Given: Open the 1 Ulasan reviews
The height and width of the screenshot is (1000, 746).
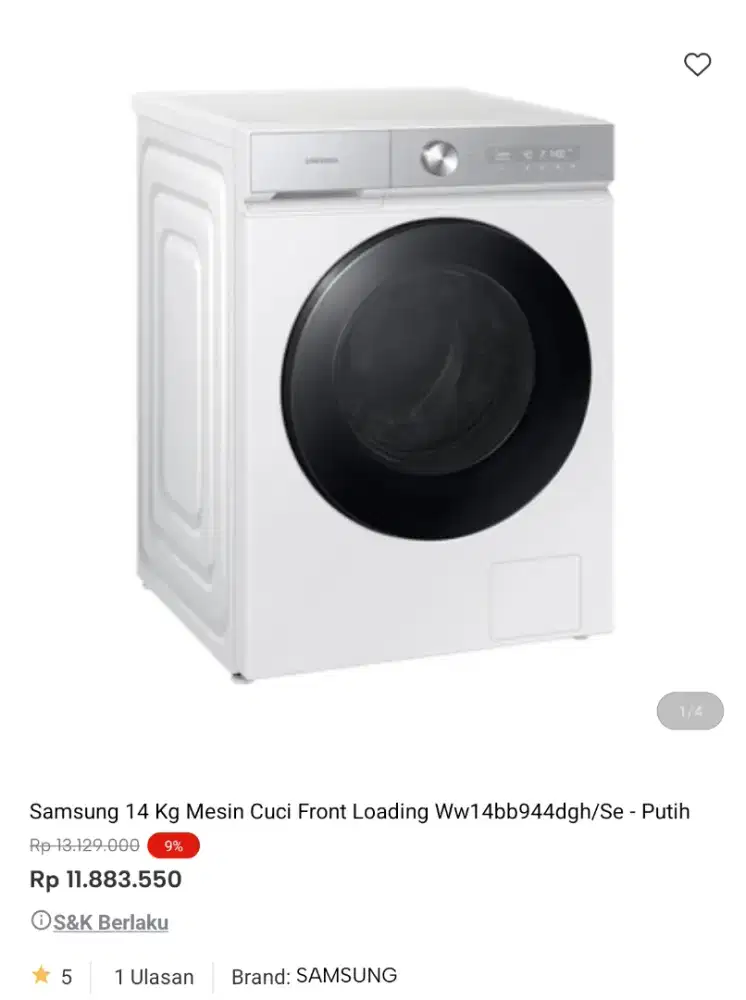Looking at the screenshot, I should click(154, 976).
